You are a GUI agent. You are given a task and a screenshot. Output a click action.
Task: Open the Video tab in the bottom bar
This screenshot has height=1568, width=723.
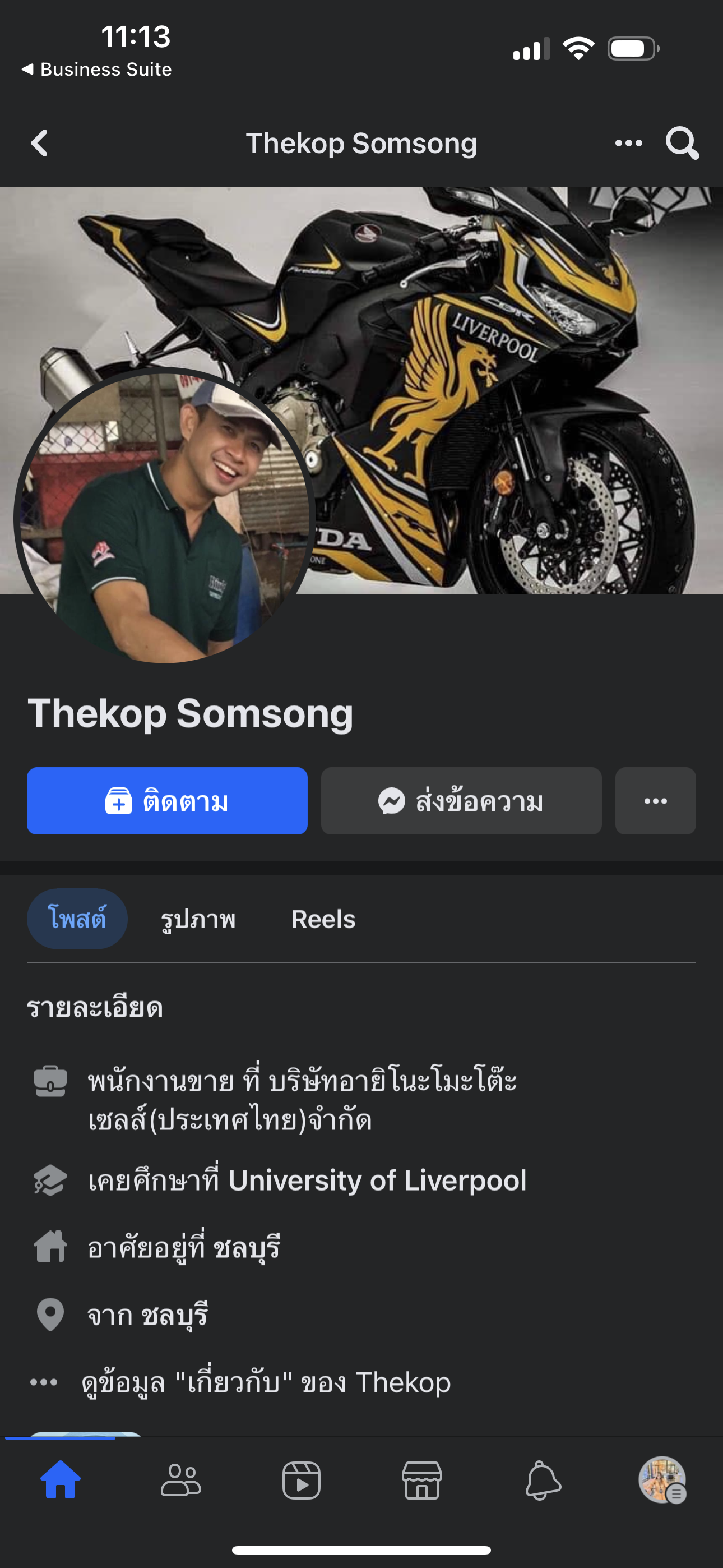[302, 1480]
